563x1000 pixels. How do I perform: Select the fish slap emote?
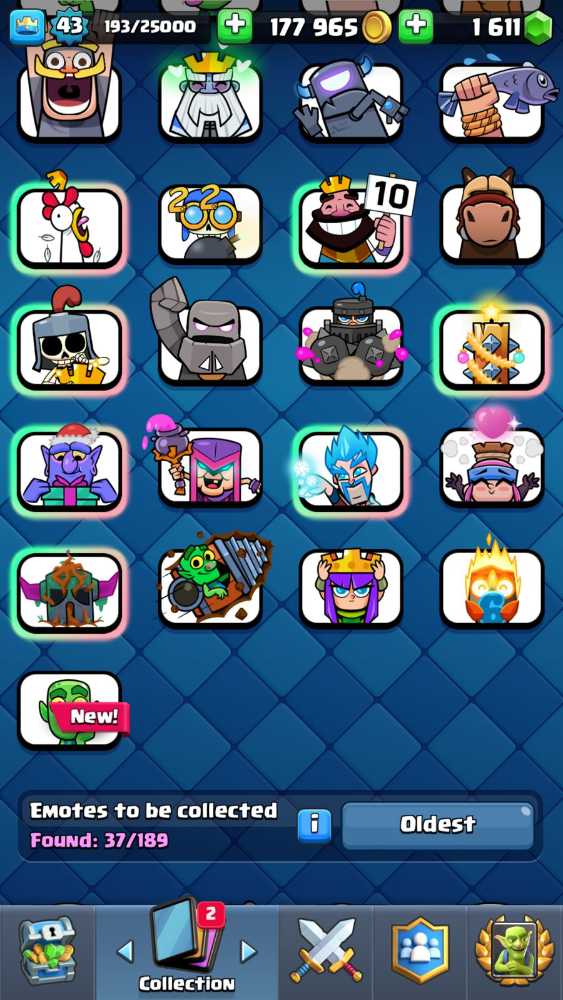[x=492, y=101]
